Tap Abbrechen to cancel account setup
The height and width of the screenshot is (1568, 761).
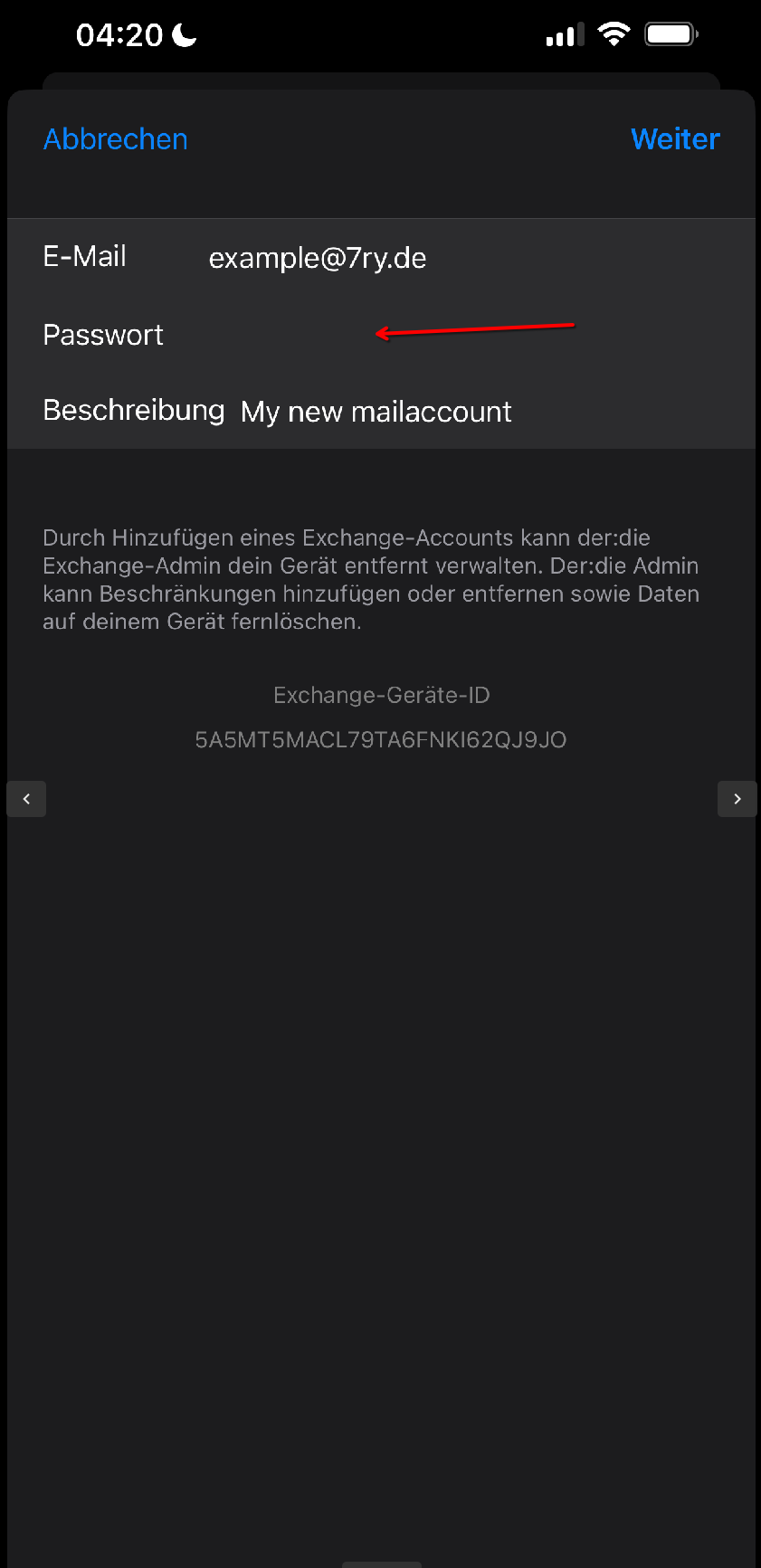(116, 139)
